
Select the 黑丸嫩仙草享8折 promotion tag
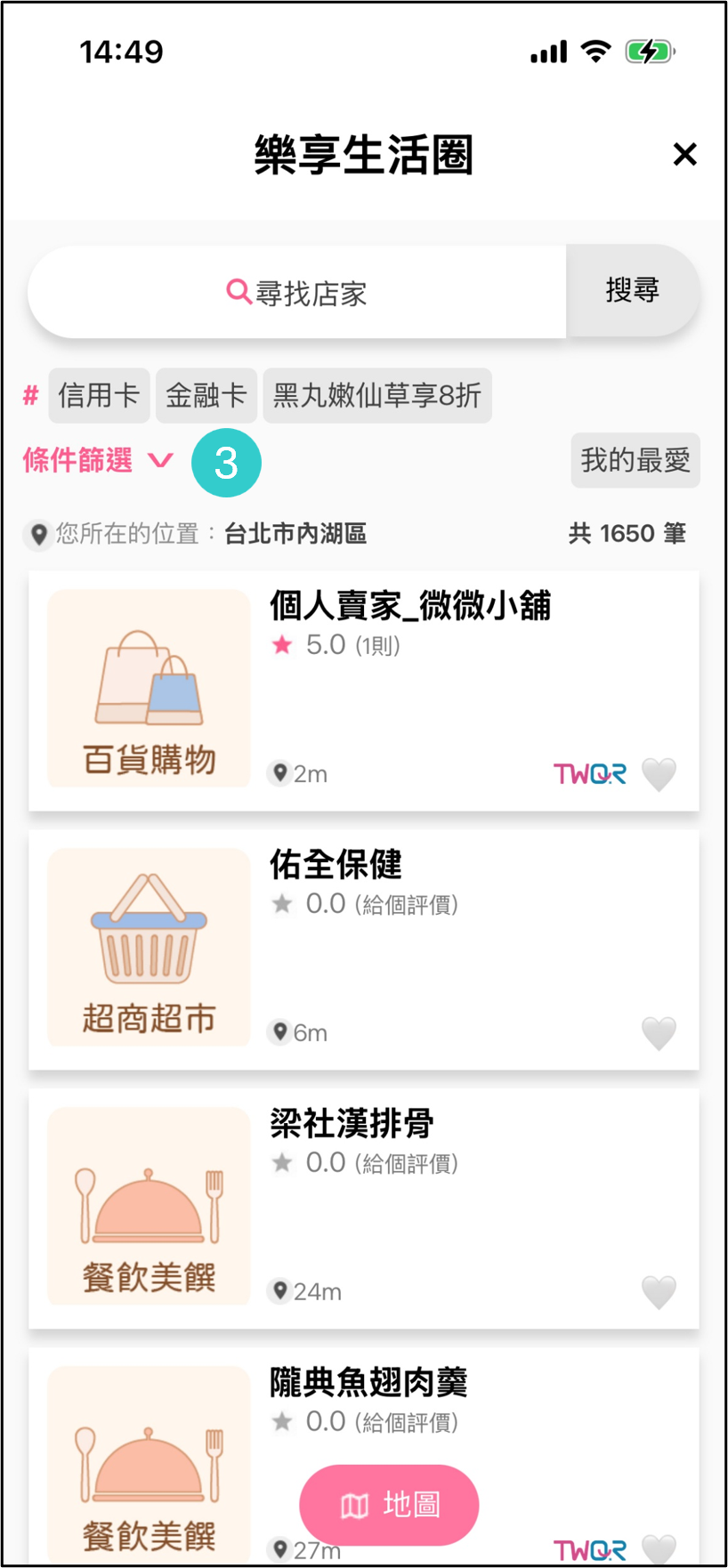point(377,395)
